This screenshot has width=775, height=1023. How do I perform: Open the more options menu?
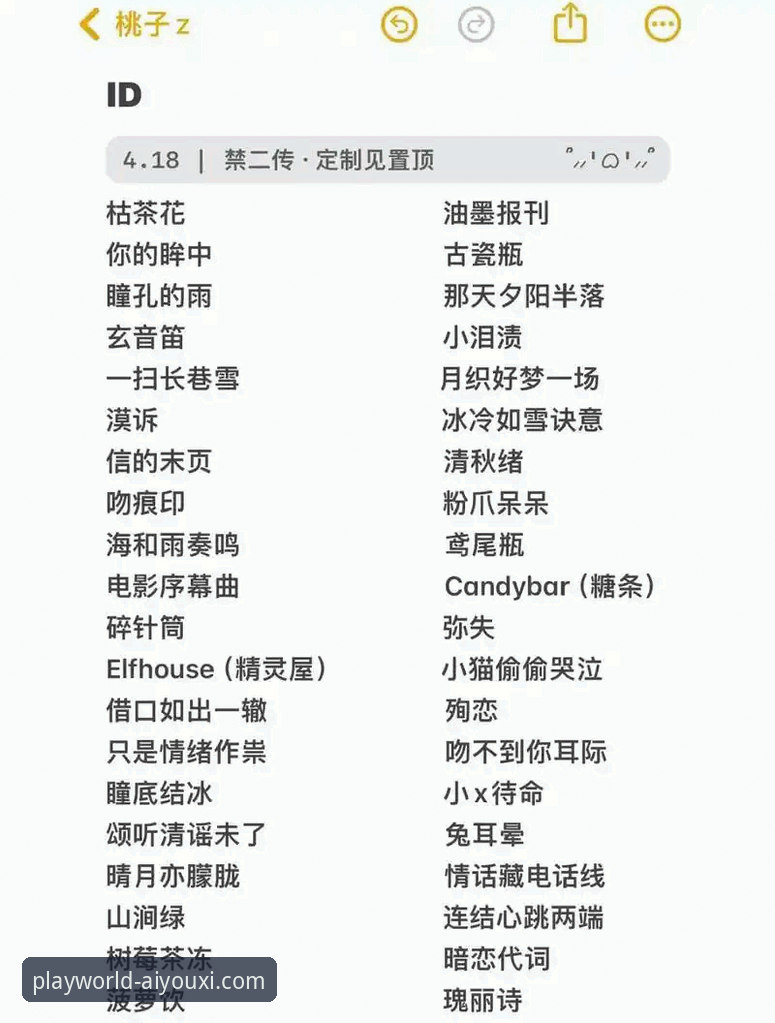click(x=663, y=24)
